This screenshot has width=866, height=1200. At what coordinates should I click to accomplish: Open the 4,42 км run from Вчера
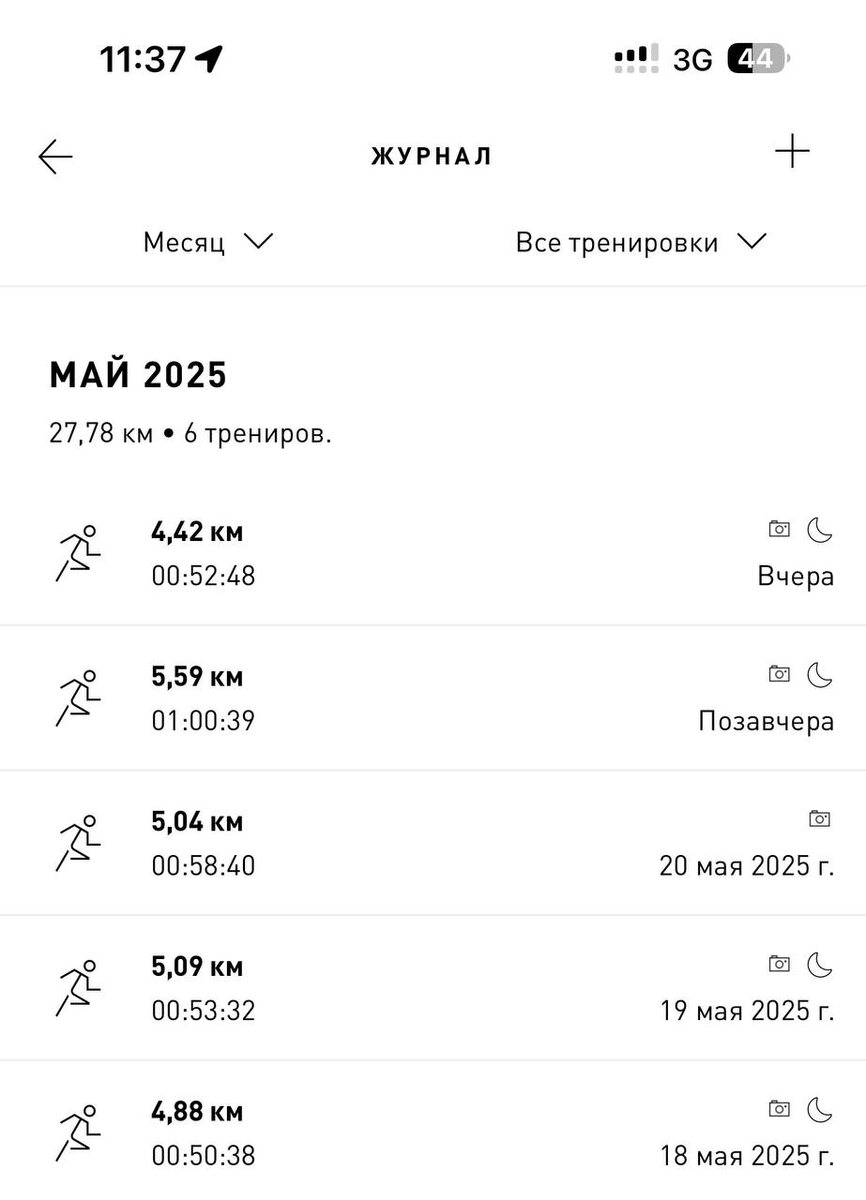point(432,553)
